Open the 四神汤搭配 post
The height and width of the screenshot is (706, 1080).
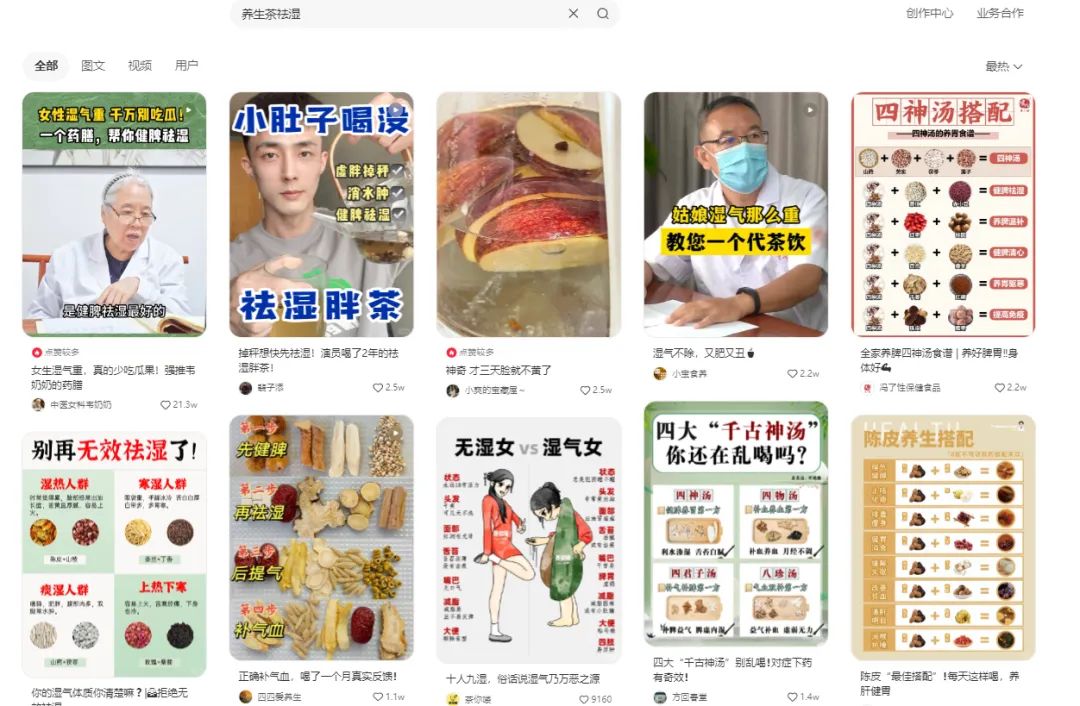coord(943,214)
